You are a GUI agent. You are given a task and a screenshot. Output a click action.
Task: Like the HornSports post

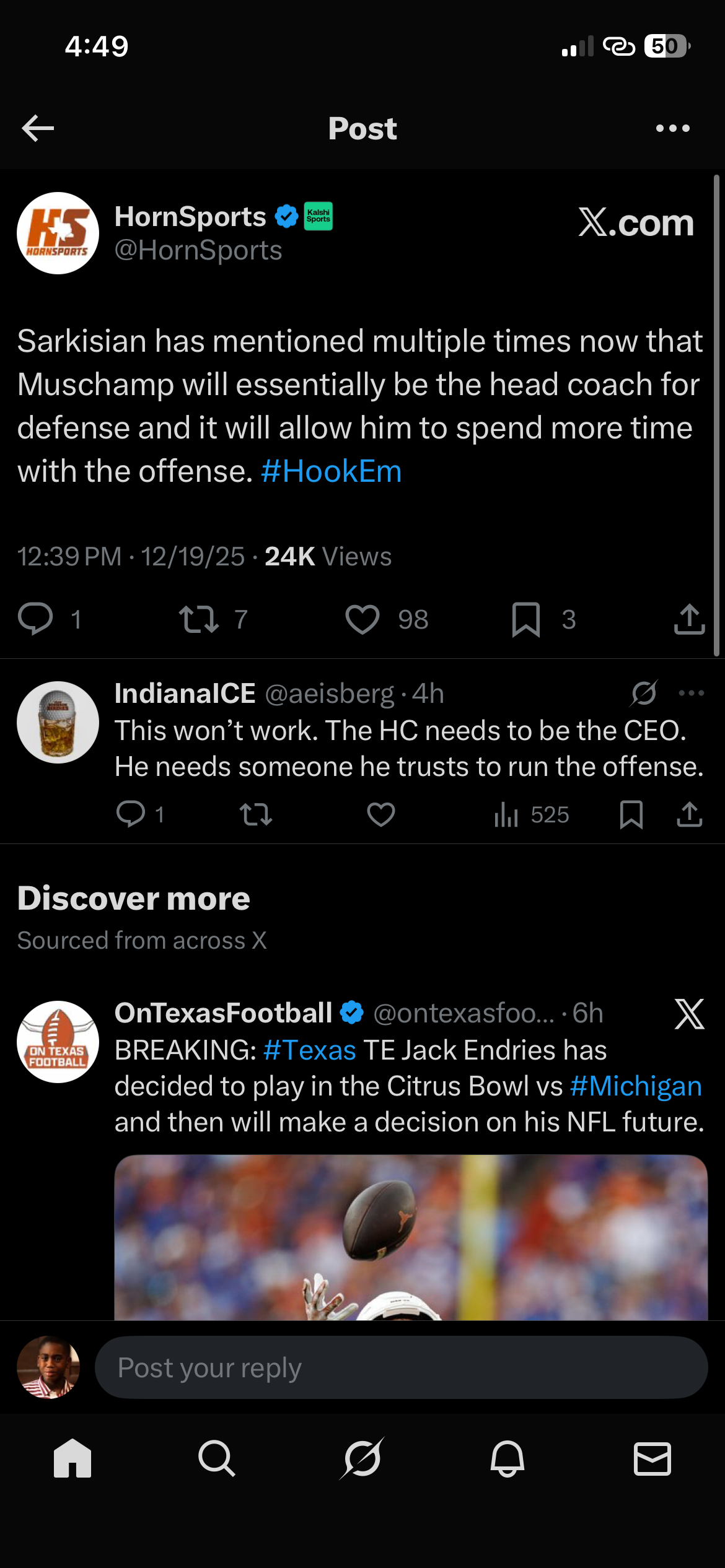click(x=362, y=619)
